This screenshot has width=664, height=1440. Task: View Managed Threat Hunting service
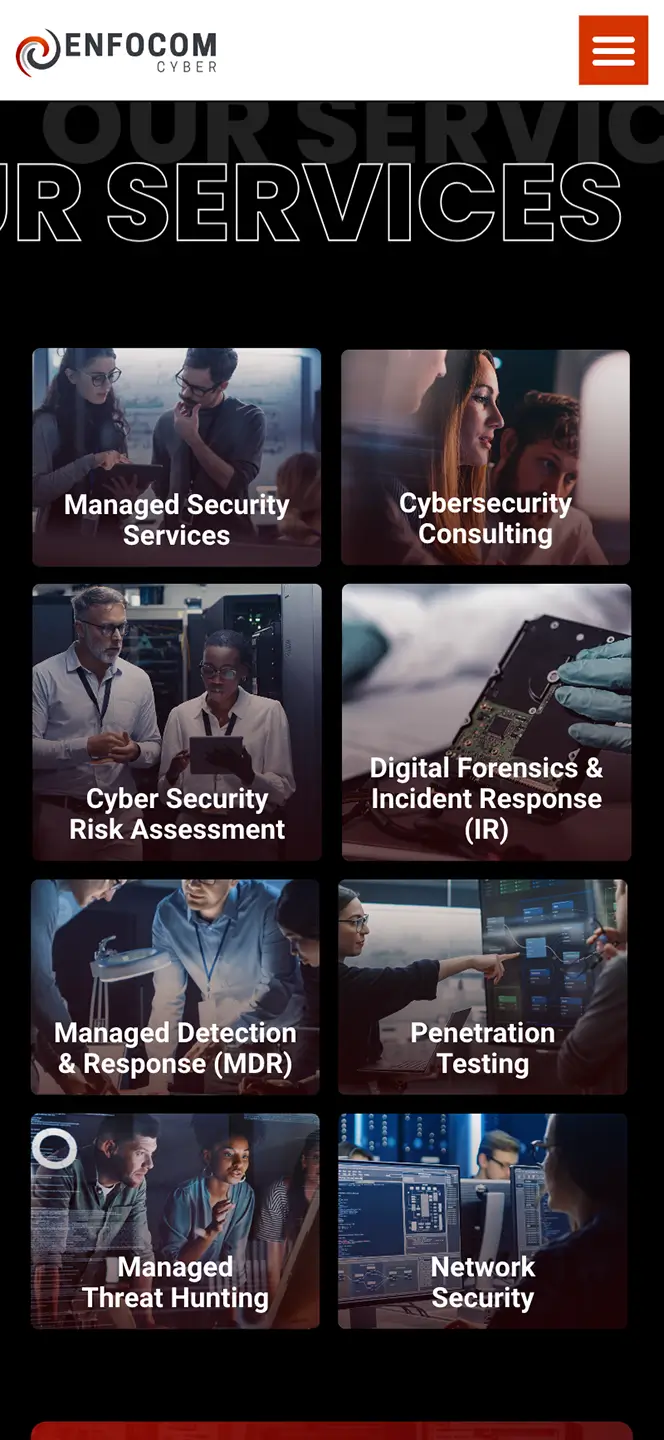tap(175, 1221)
